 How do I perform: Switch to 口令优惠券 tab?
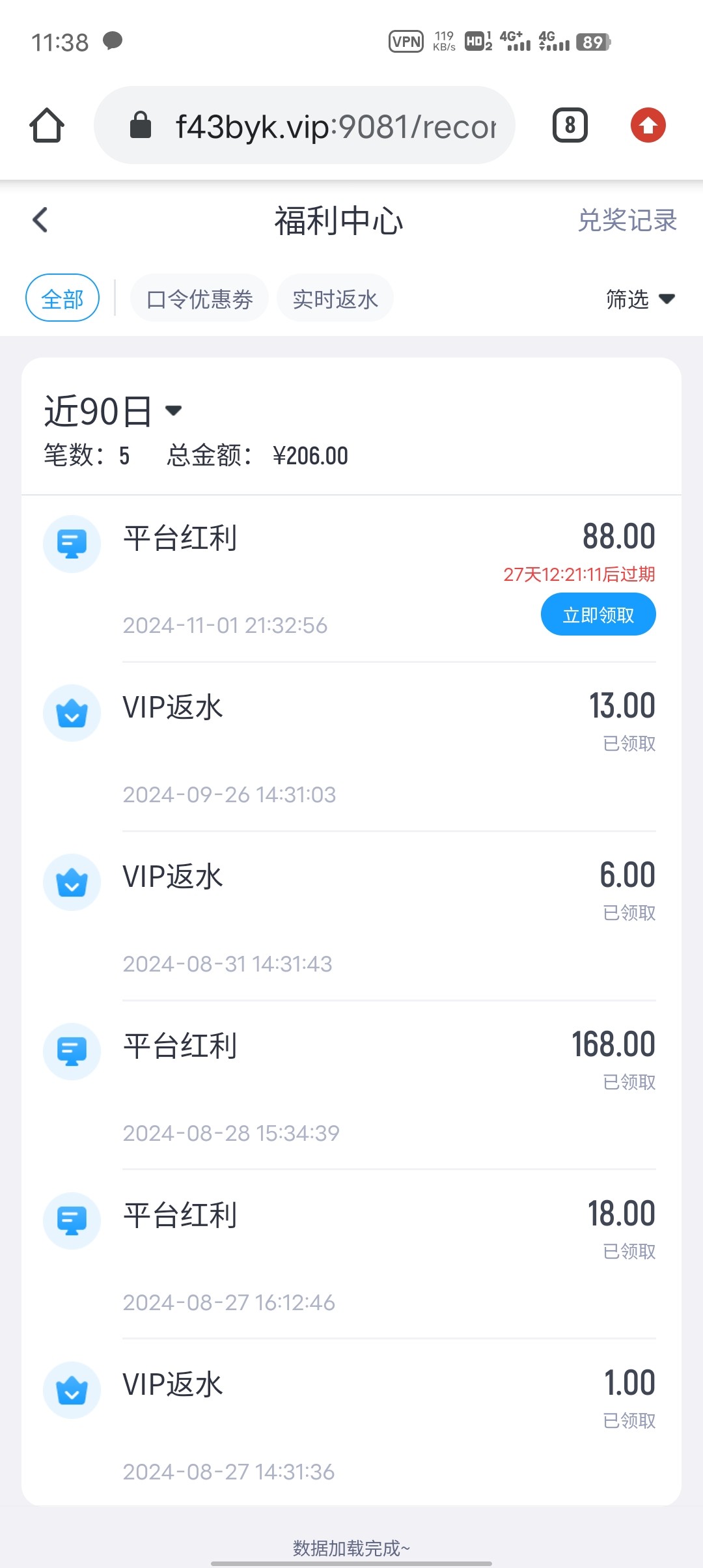tap(199, 298)
